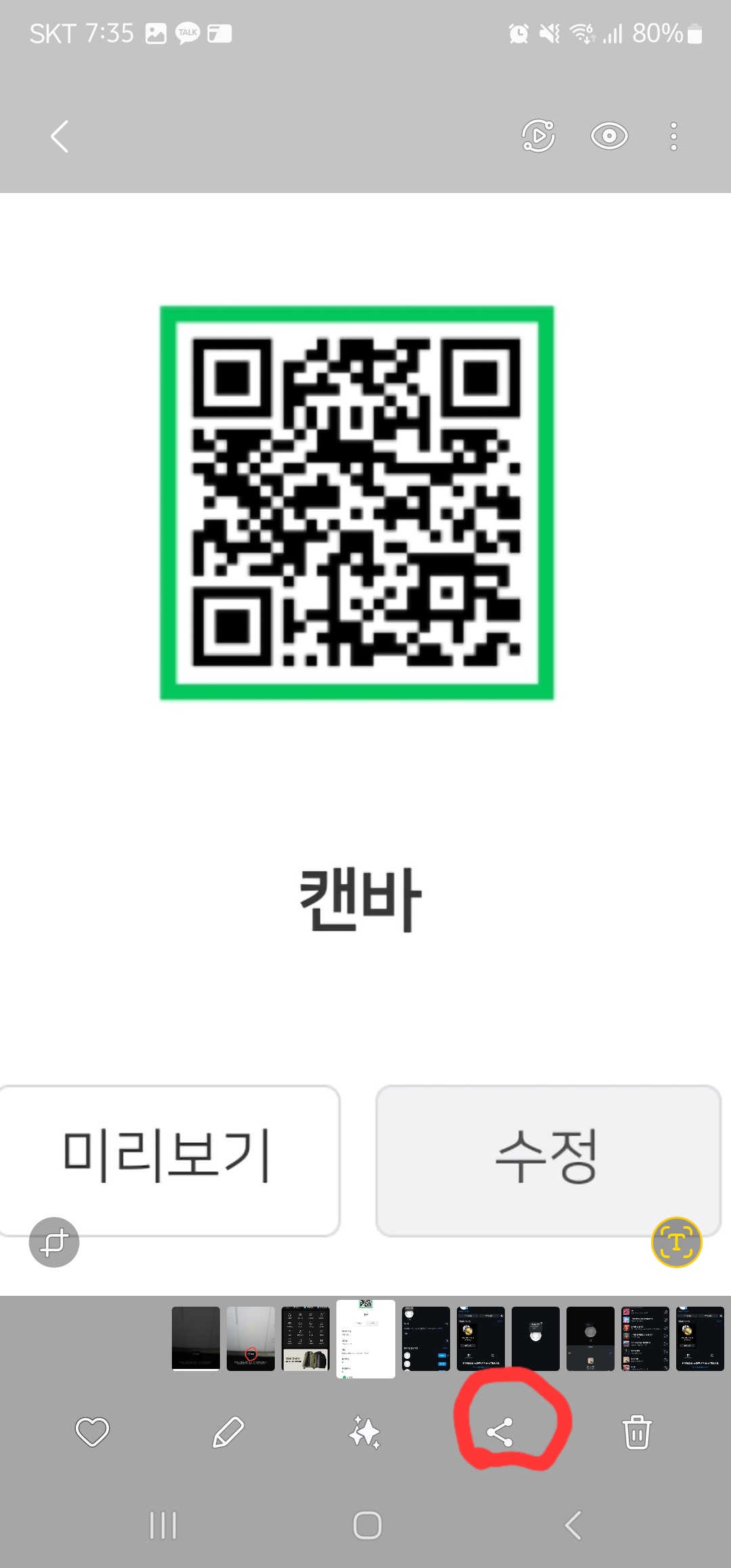Select the QR code thumbnail in the filmstrip
Screen dimensions: 731x1568
(366, 1337)
